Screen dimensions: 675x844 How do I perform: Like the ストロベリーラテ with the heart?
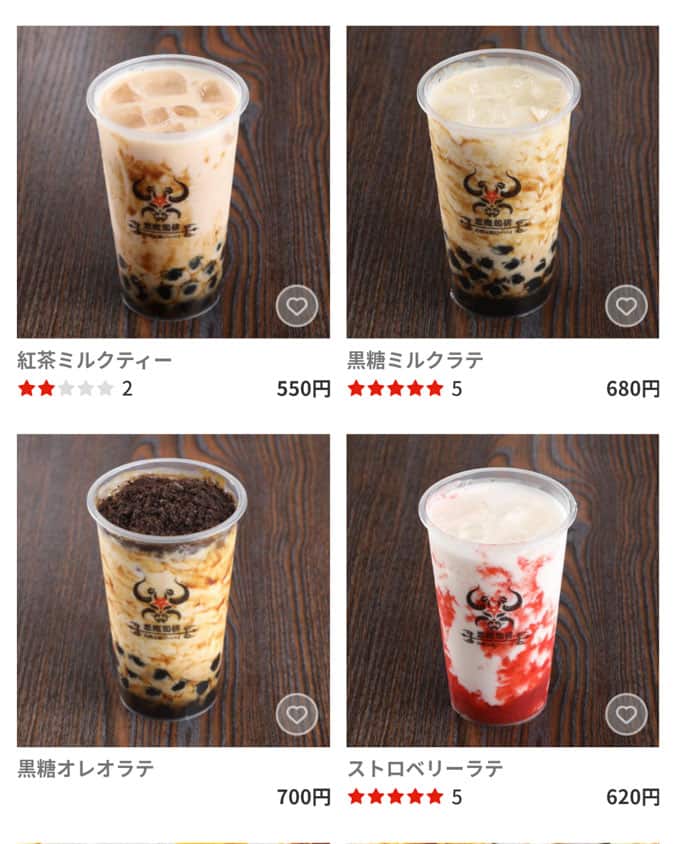click(x=626, y=714)
